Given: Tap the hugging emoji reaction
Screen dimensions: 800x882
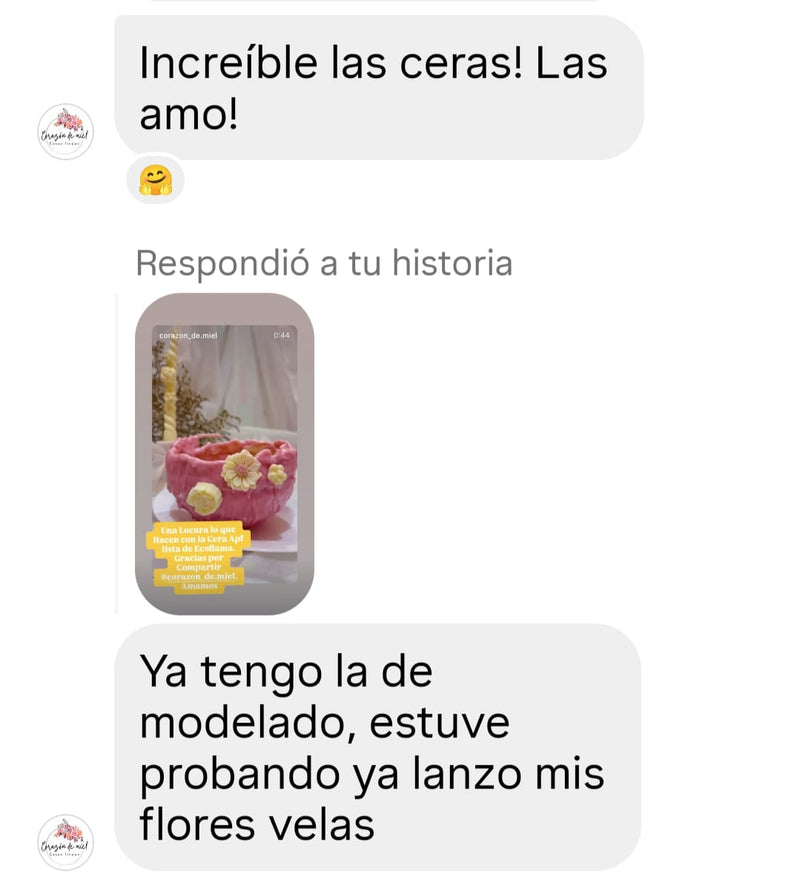Looking at the screenshot, I should pos(155,180).
